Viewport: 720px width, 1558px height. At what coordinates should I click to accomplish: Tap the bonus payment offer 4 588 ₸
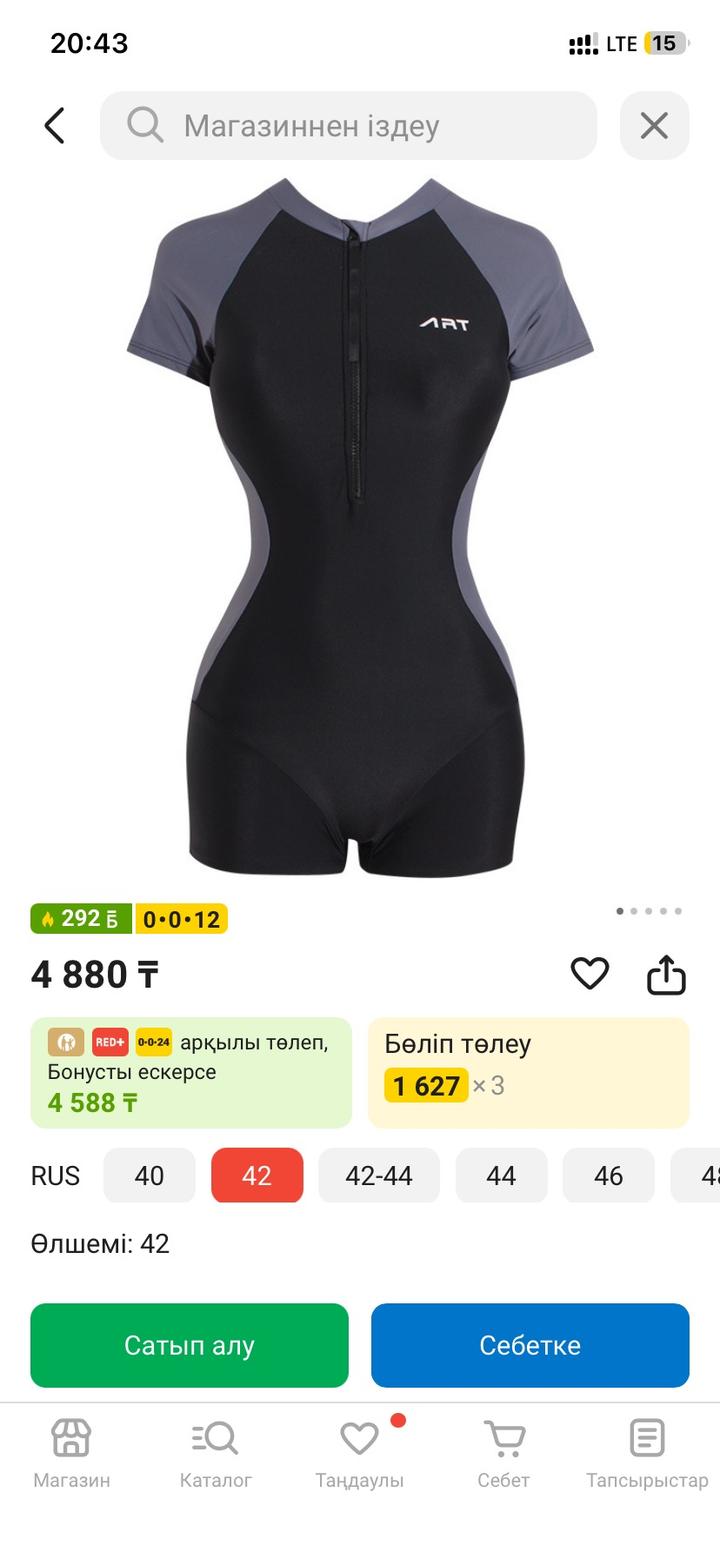point(191,1072)
